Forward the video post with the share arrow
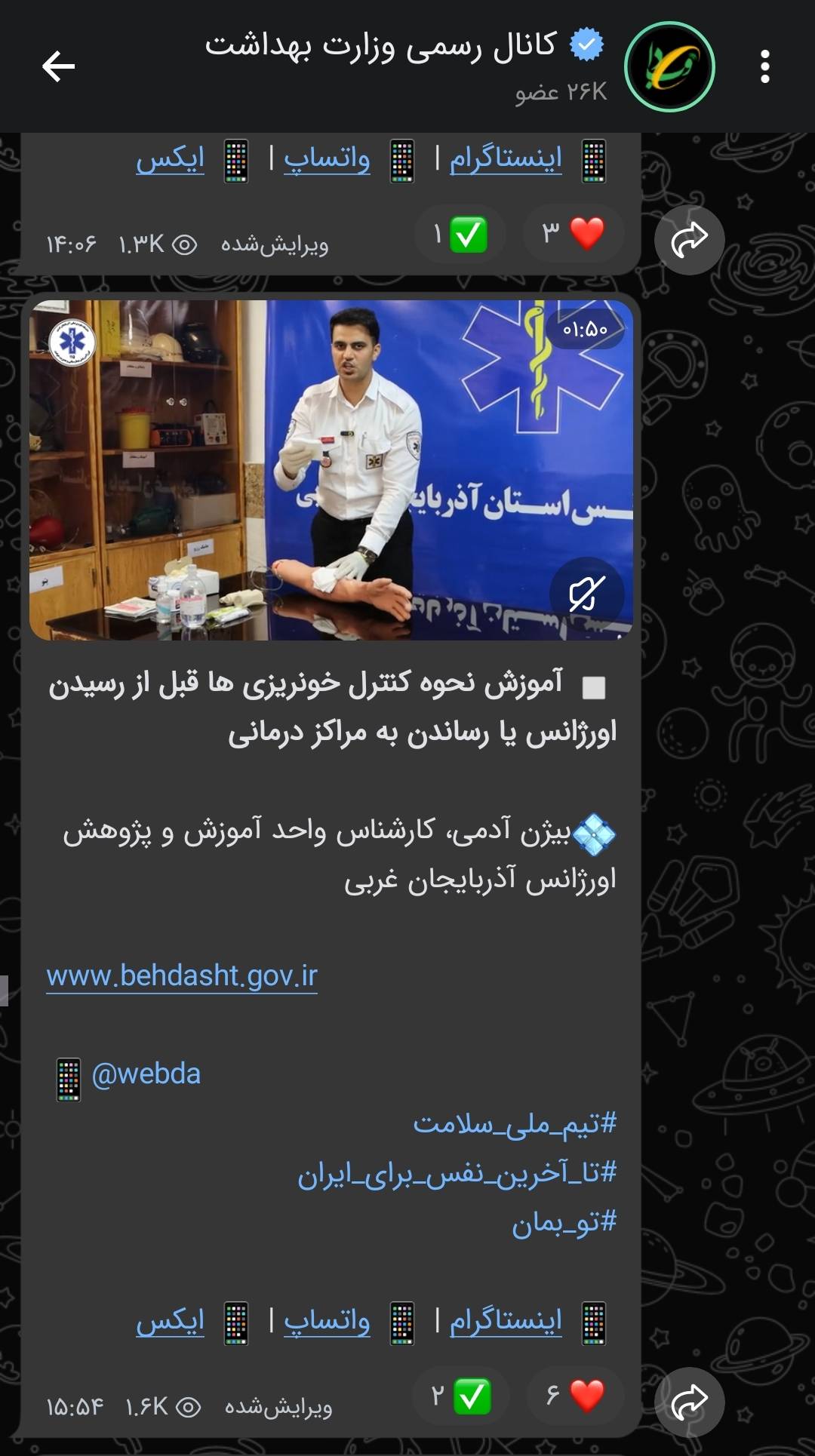Screen dimensions: 815x1456 689,1402
